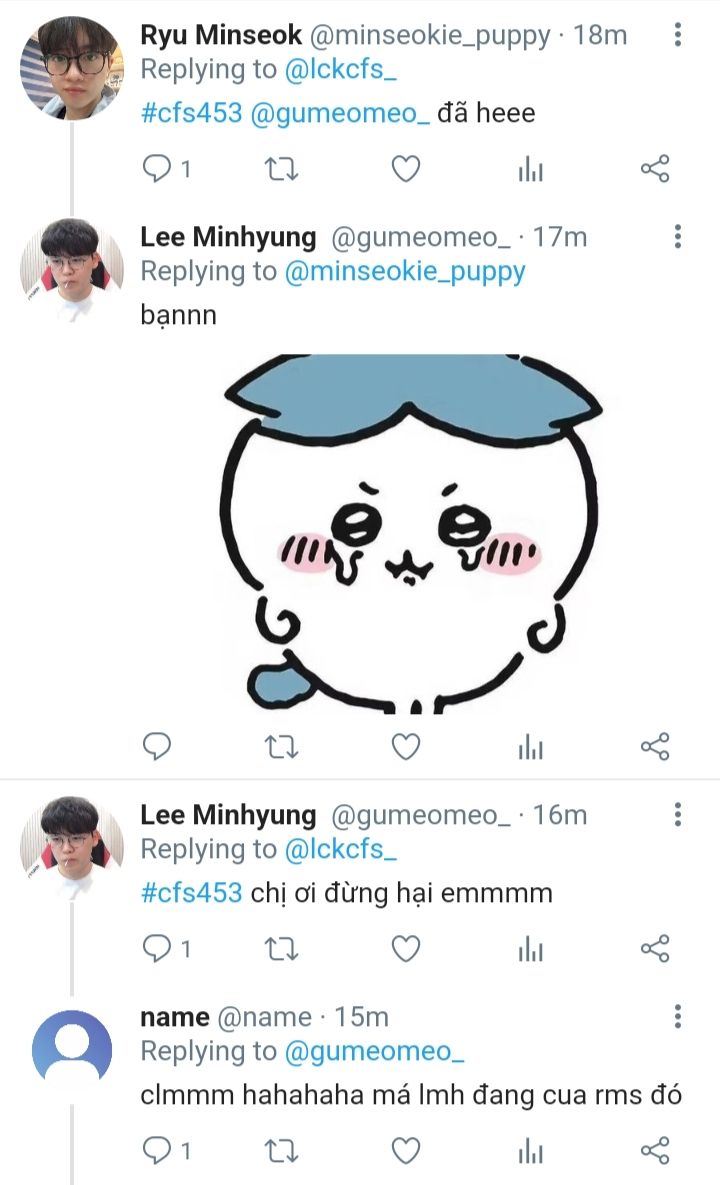The image size is (720, 1185).
Task: Like the tweet from @name
Action: point(405,1151)
